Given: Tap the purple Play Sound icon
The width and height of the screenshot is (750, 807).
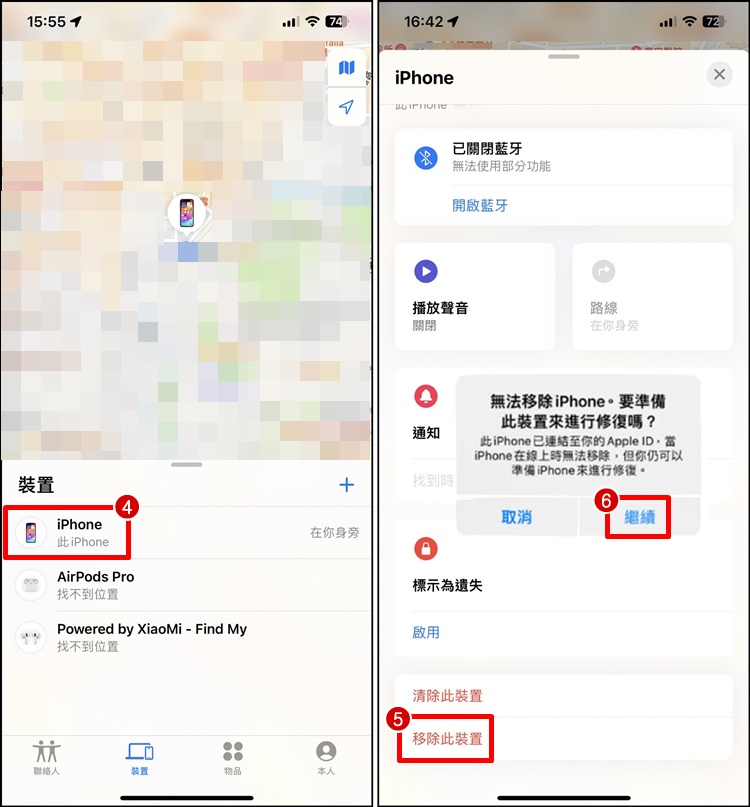Looking at the screenshot, I should coord(428,271).
